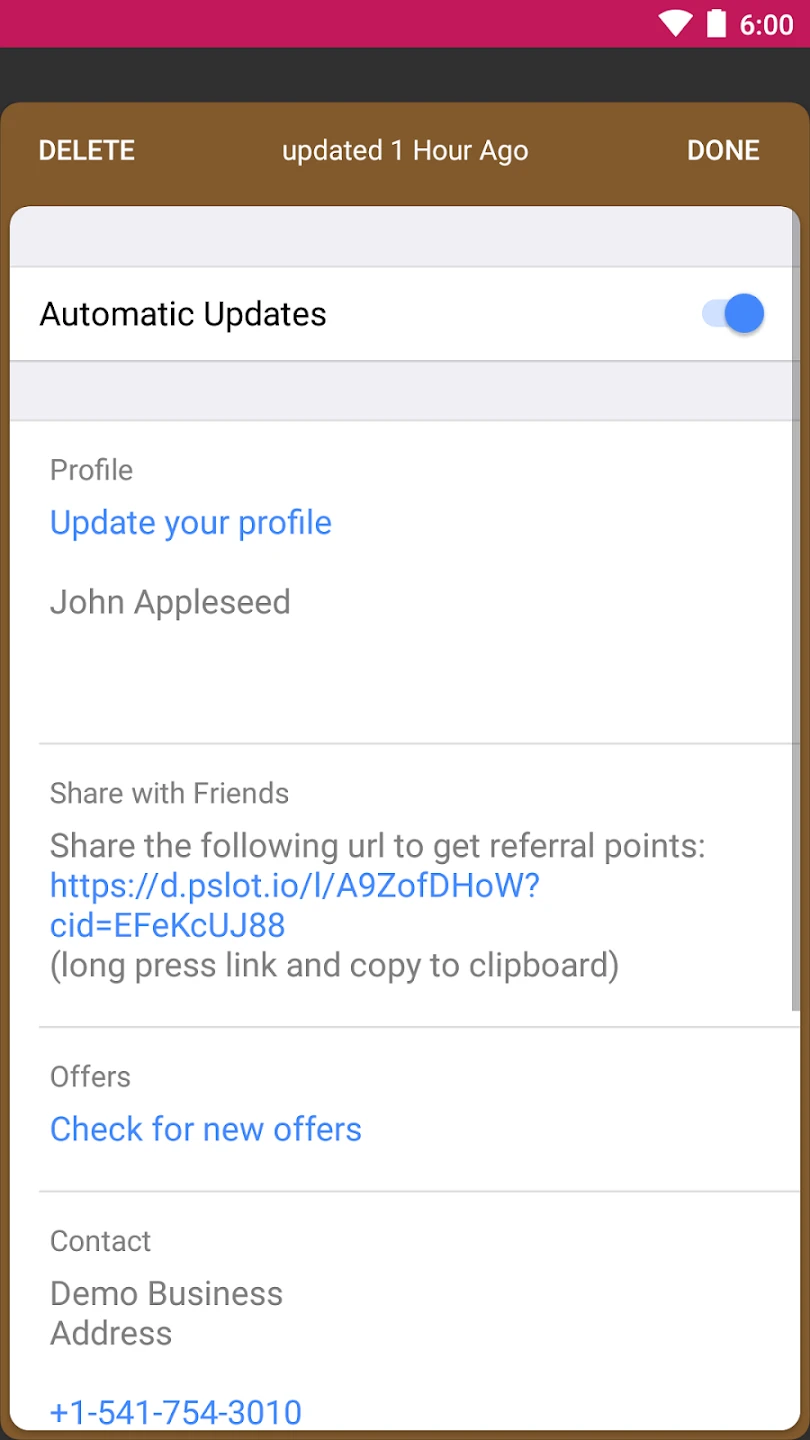Tap the DELETE button
Image resolution: width=810 pixels, height=1440 pixels.
pyautogui.click(x=87, y=151)
